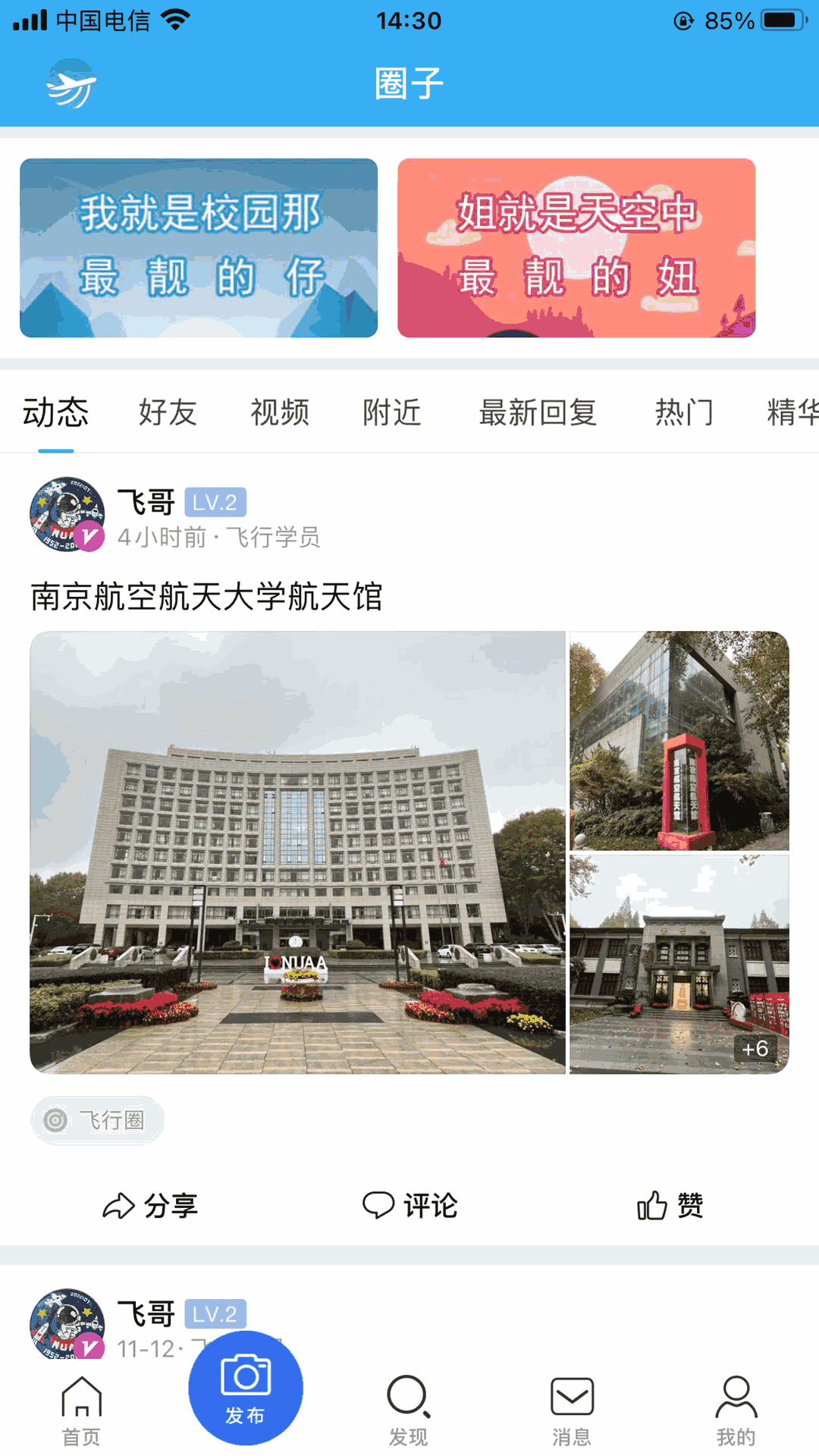Comment on the 南京航空航天大学航天馆 post
Image resolution: width=819 pixels, height=1456 pixels.
click(x=409, y=1205)
